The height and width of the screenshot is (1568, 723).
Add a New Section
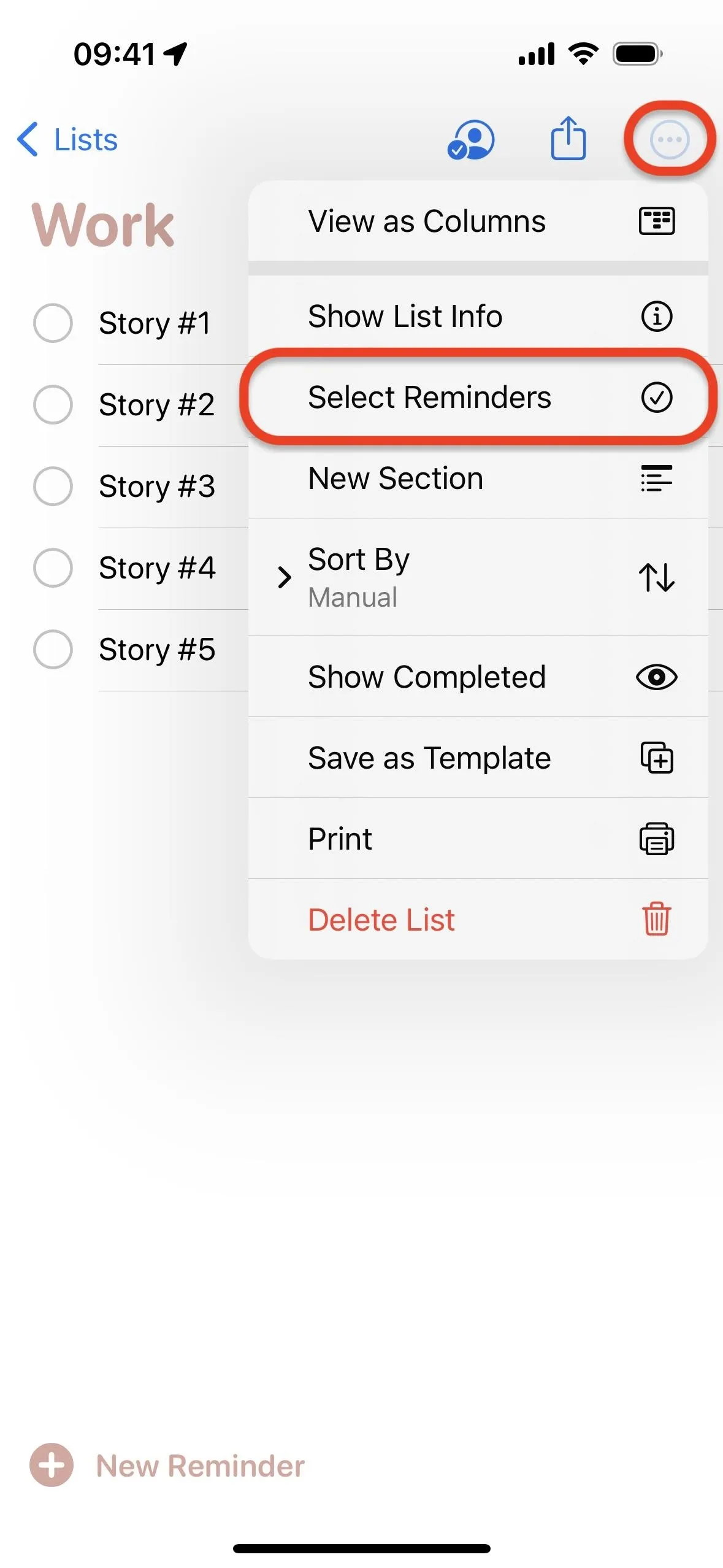click(478, 478)
